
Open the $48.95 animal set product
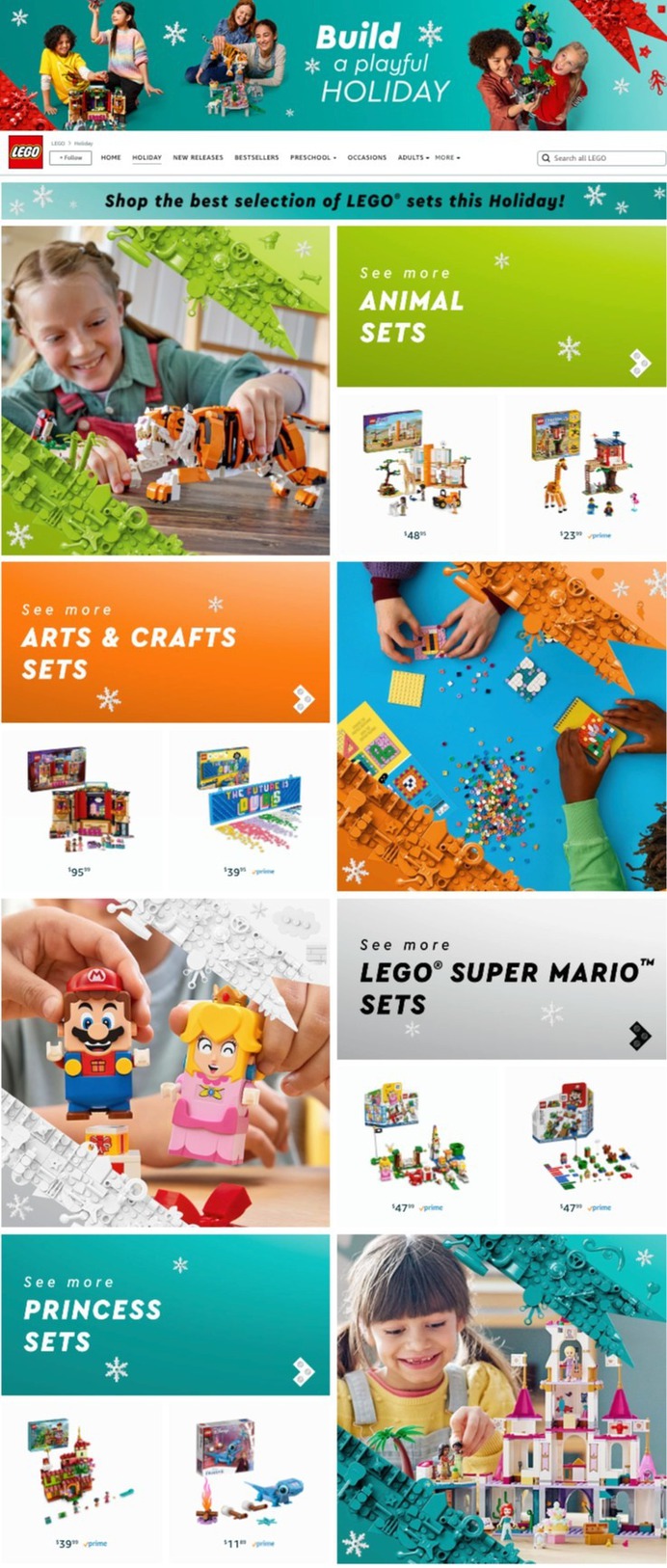416,465
